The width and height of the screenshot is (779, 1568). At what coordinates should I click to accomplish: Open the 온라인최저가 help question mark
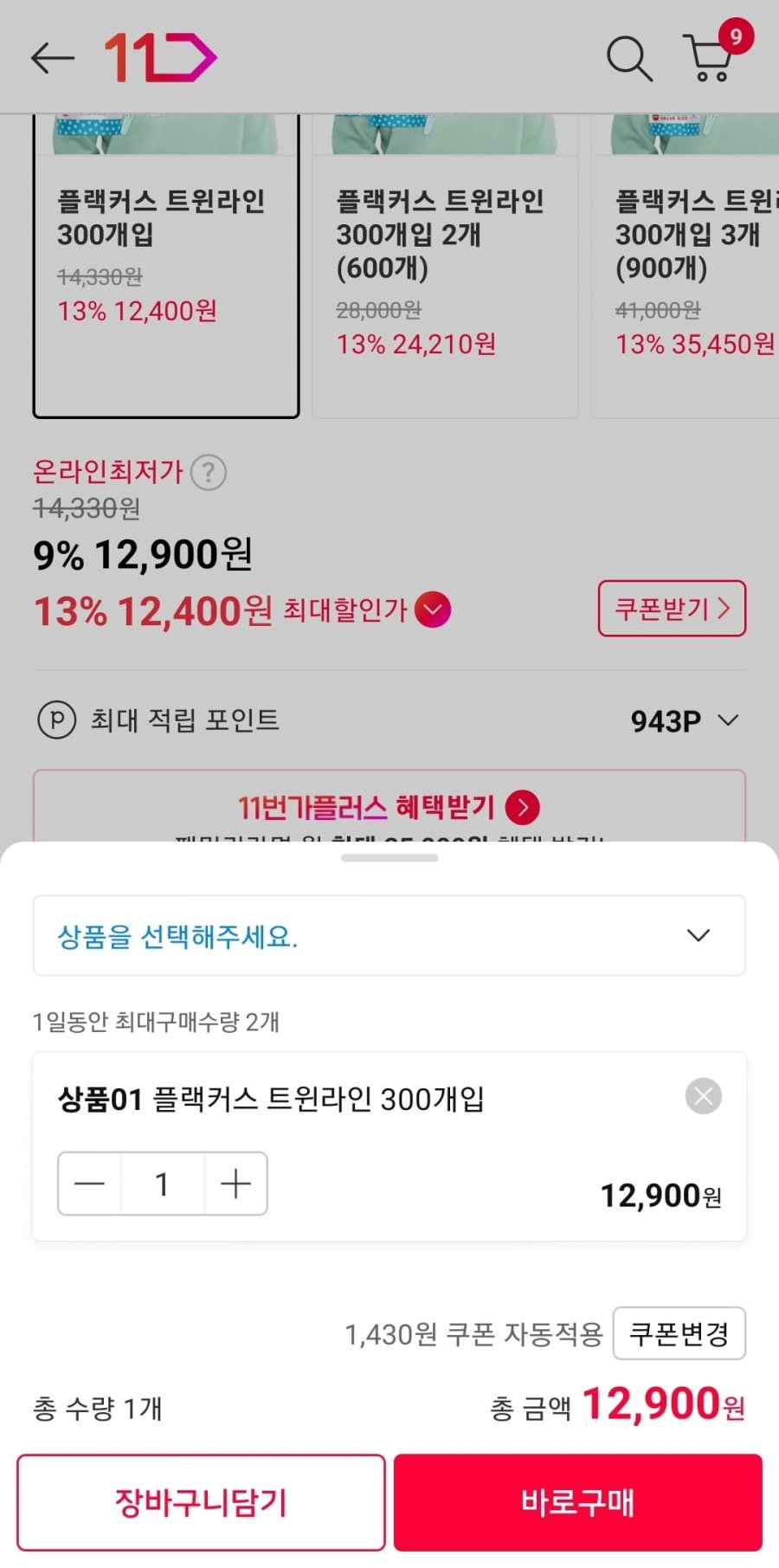(x=209, y=473)
